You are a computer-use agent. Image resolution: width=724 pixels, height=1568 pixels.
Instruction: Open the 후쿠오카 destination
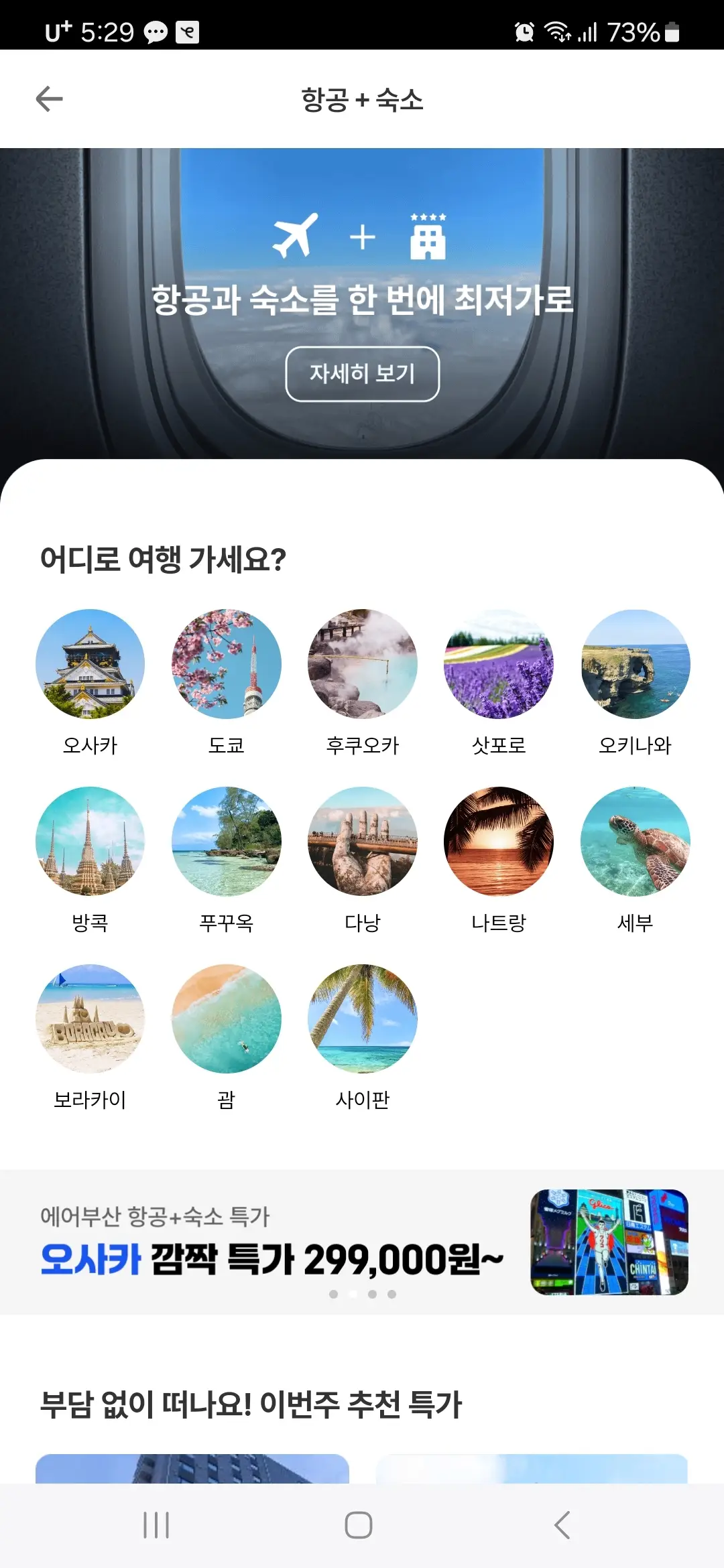coord(361,663)
